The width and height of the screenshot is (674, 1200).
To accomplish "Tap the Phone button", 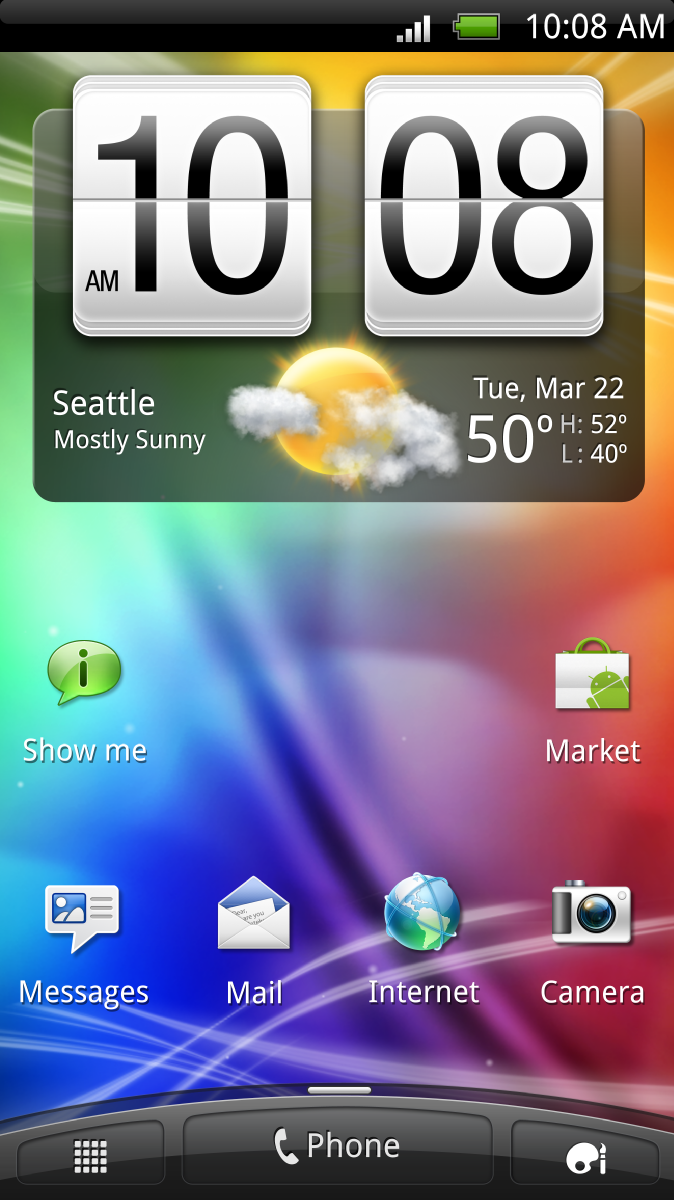I will click(338, 1147).
